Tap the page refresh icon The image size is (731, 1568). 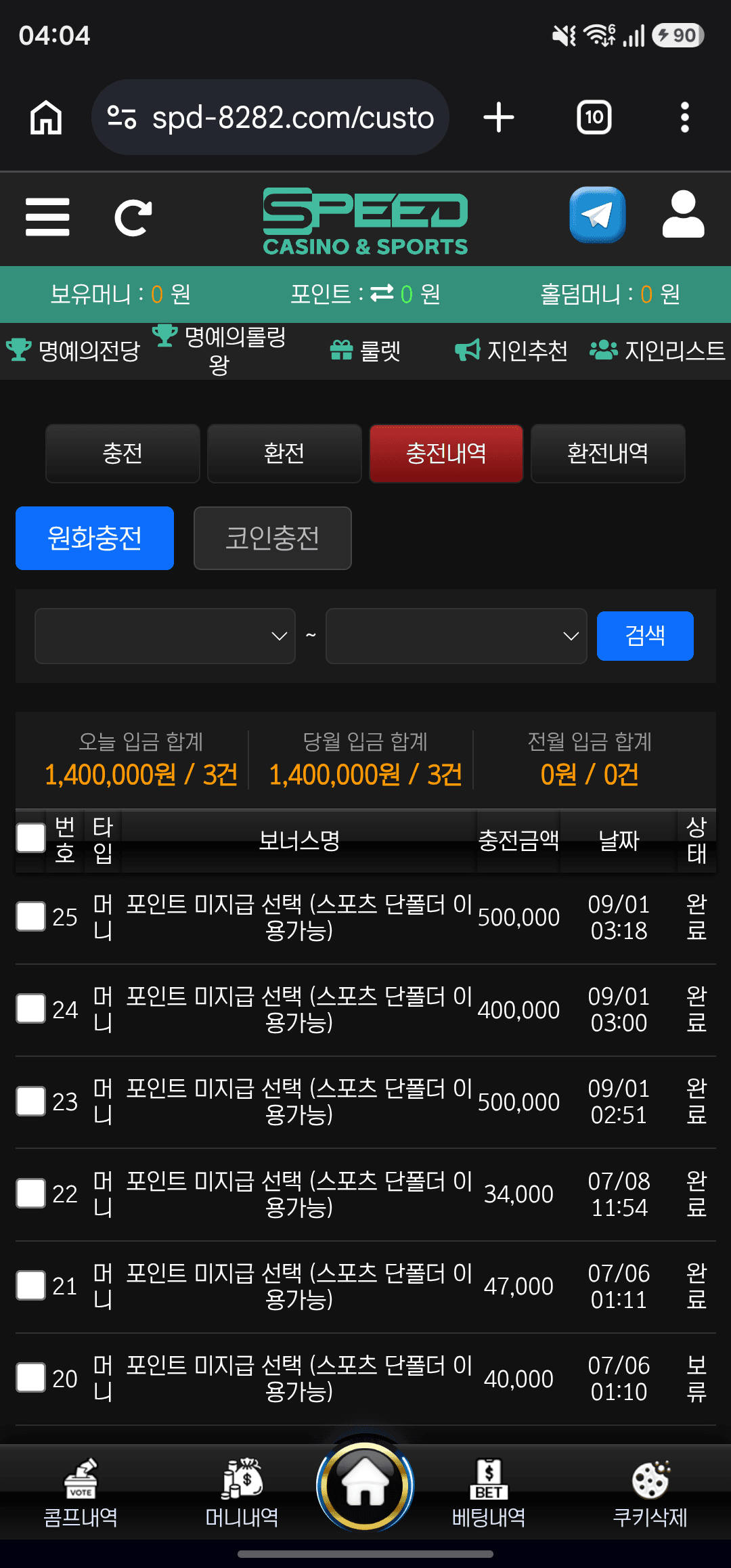[x=133, y=217]
